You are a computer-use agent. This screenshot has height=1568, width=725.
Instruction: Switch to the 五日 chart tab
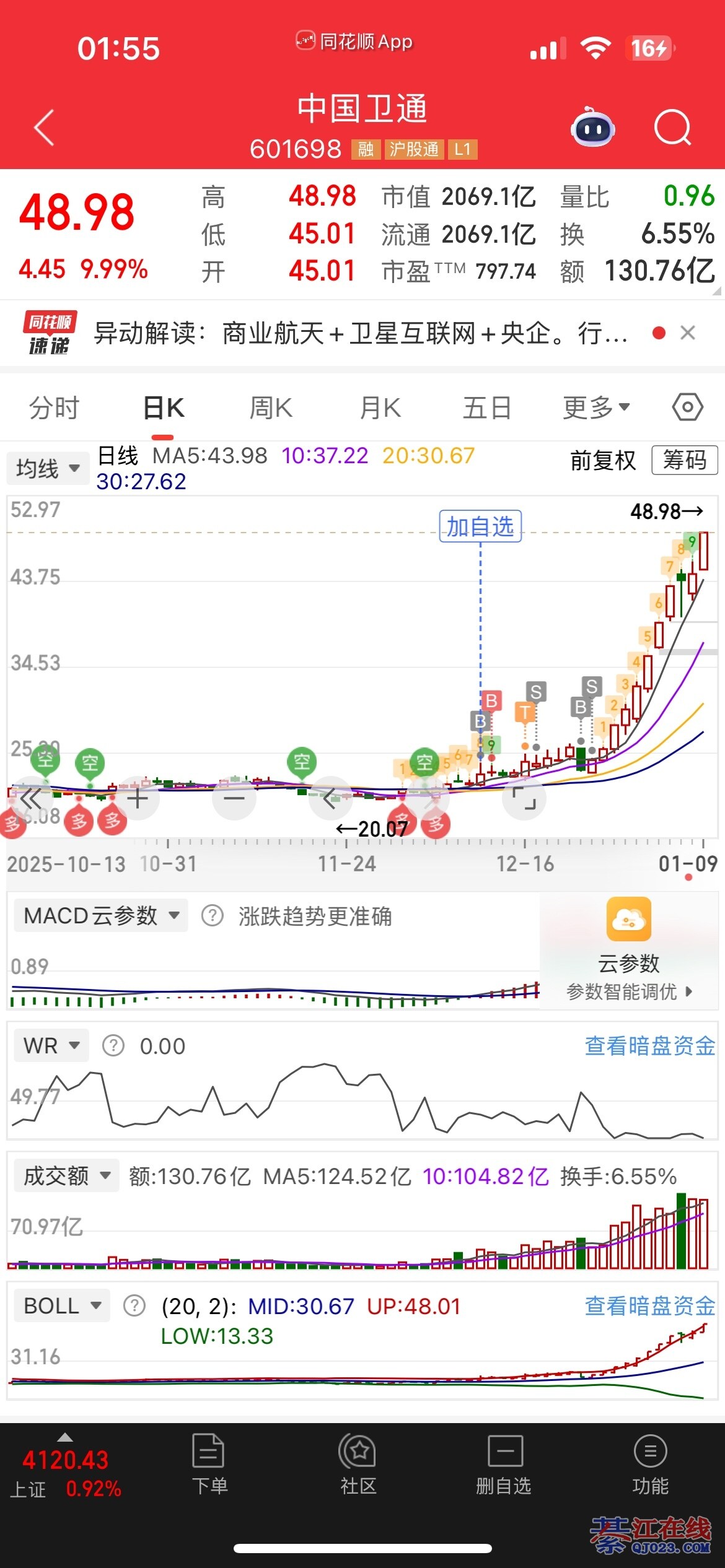coord(487,408)
